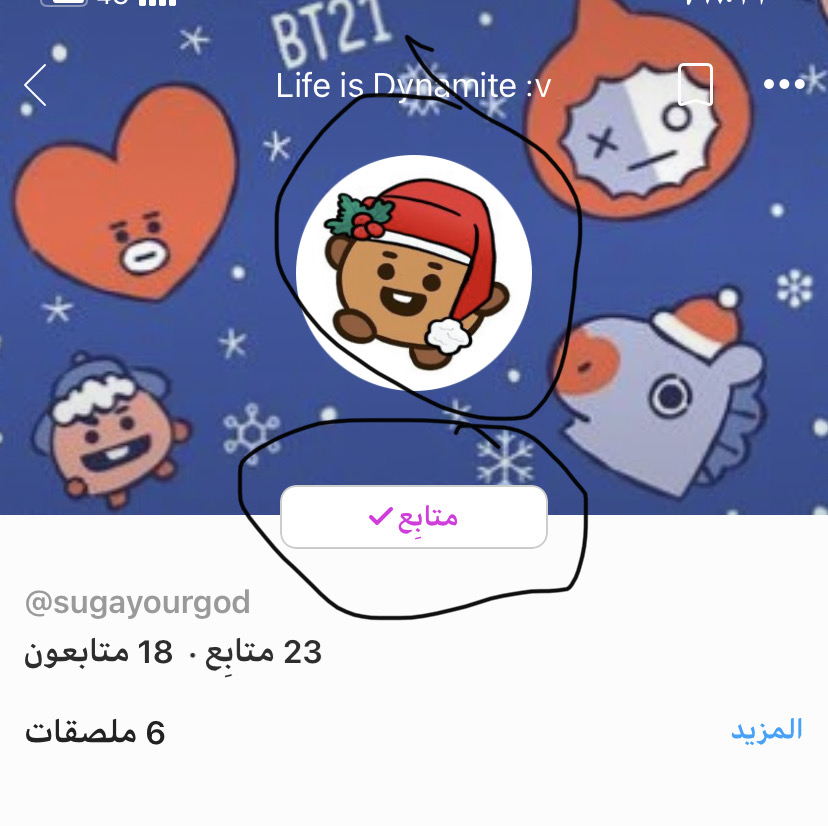Tap المزيد to see more stickers
This screenshot has height=826, width=828.
point(766,729)
